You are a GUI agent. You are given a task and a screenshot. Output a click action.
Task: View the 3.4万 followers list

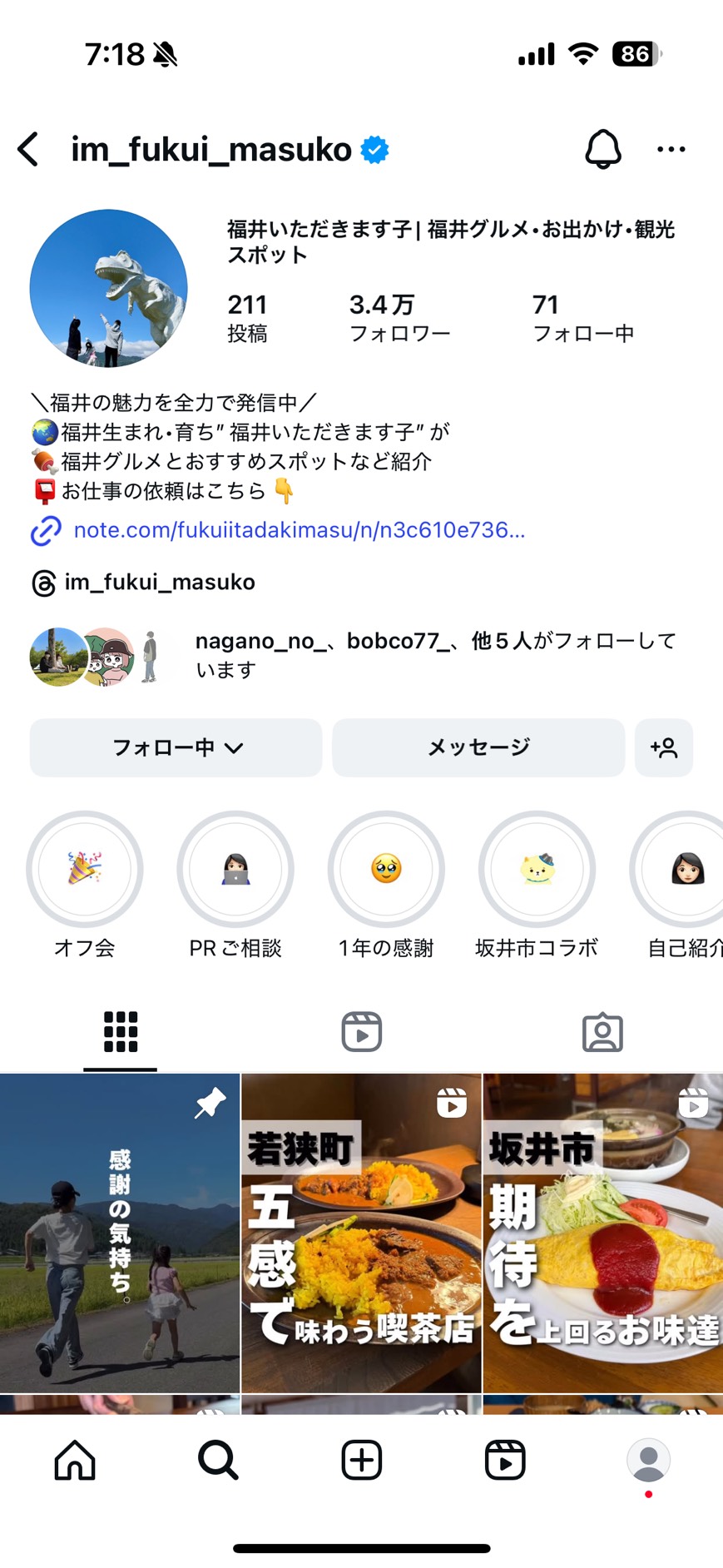pyautogui.click(x=399, y=318)
